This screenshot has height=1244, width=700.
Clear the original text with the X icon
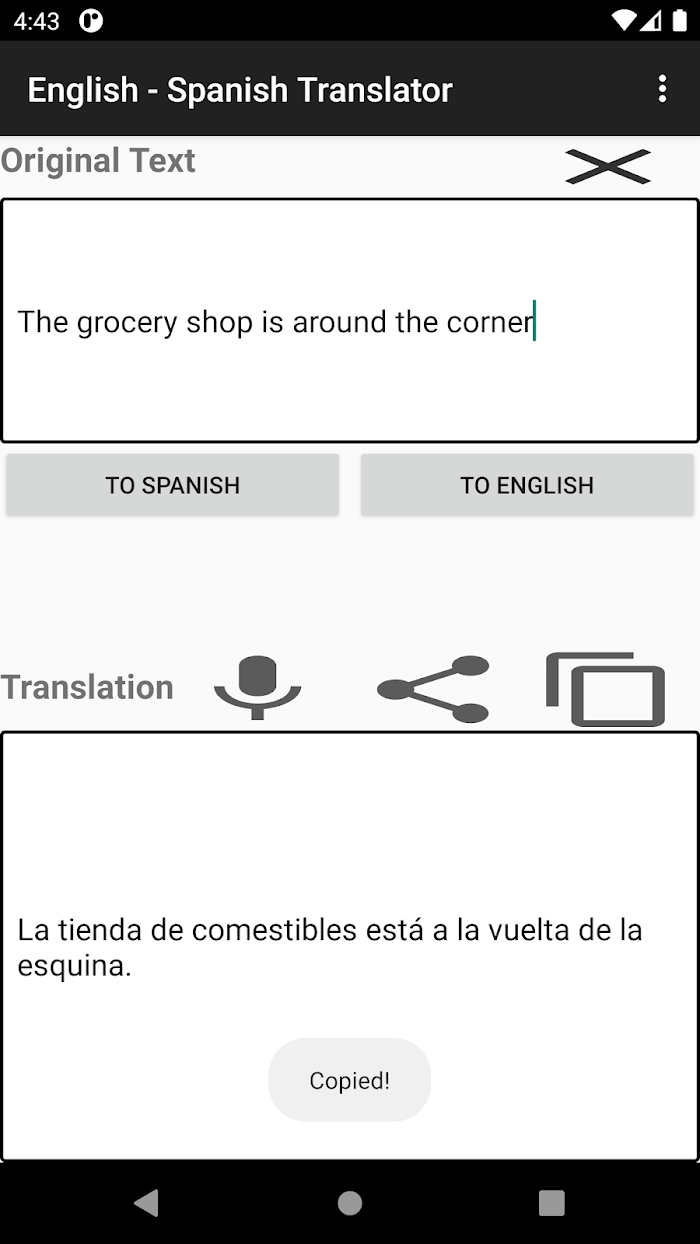[x=608, y=166]
